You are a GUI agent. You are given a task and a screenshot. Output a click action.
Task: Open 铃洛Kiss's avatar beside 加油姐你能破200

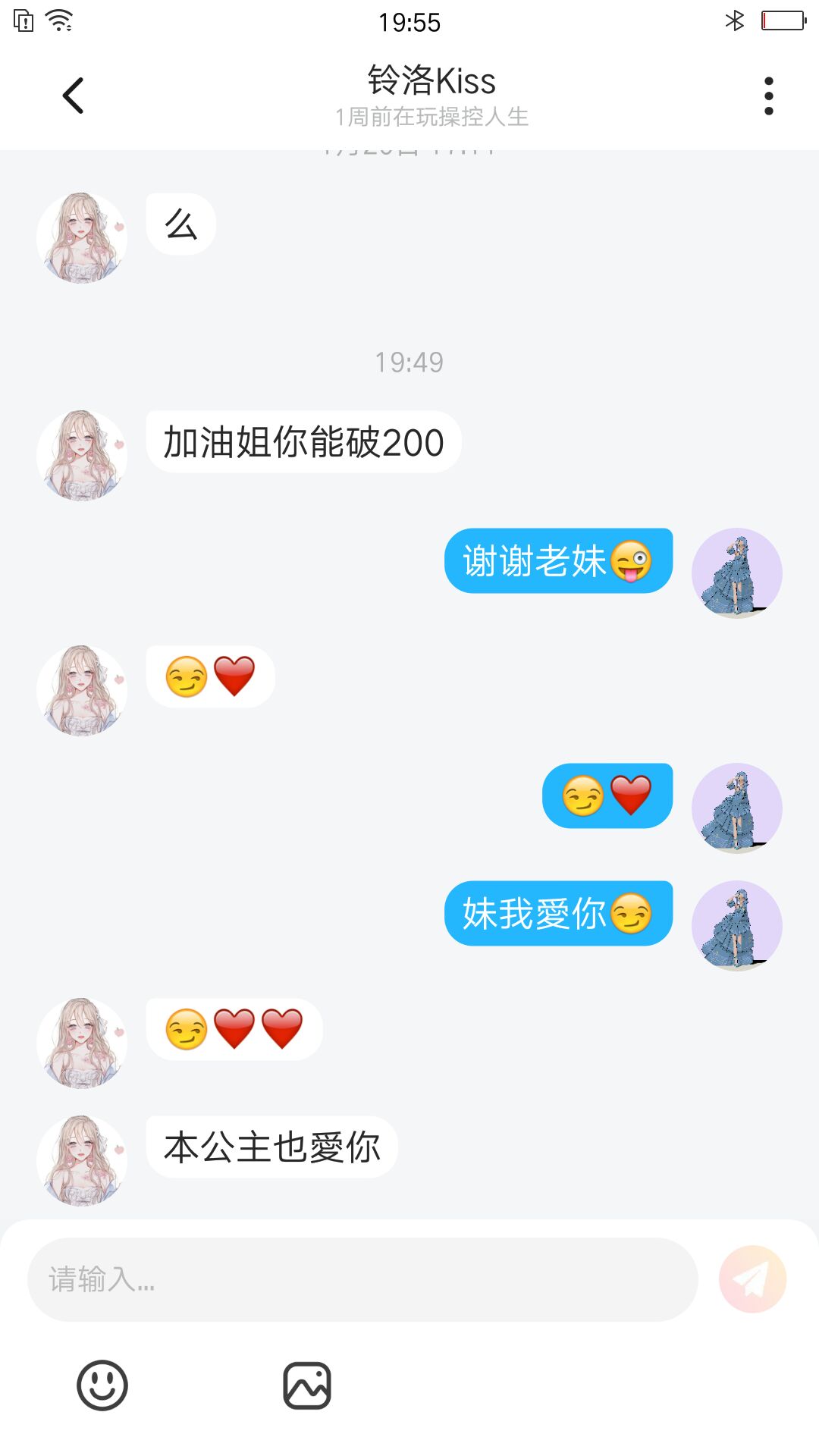point(82,456)
